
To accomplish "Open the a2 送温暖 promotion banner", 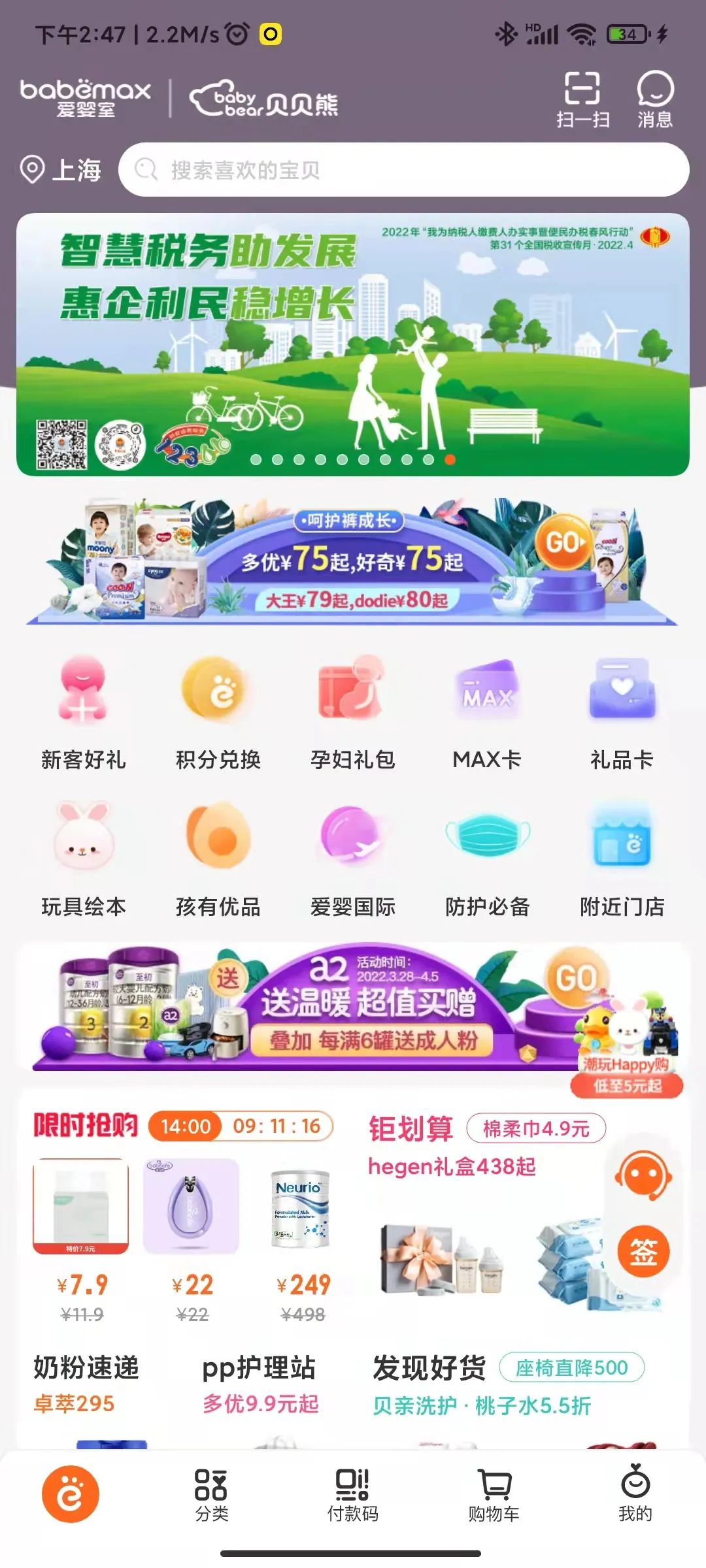I will 353,1007.
